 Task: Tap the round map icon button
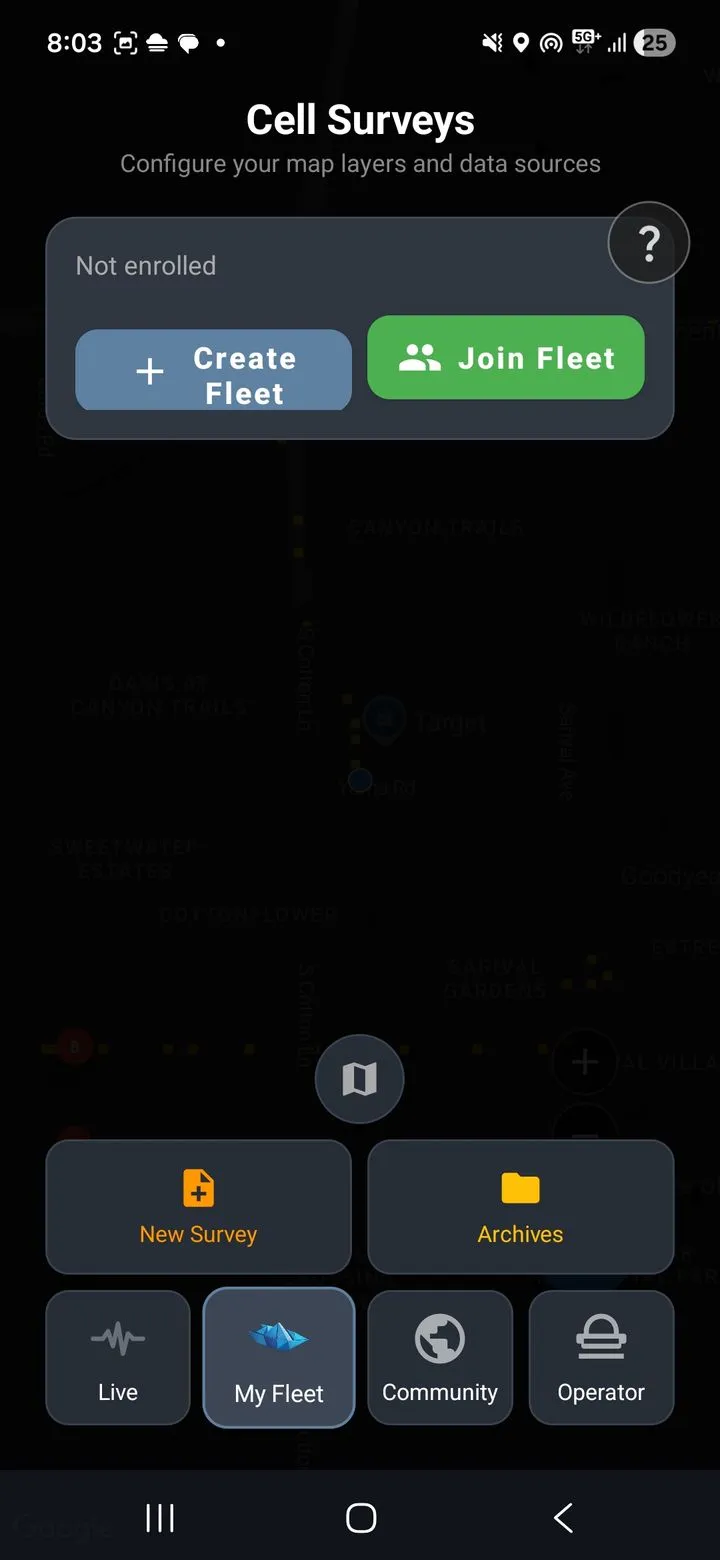pos(359,1078)
